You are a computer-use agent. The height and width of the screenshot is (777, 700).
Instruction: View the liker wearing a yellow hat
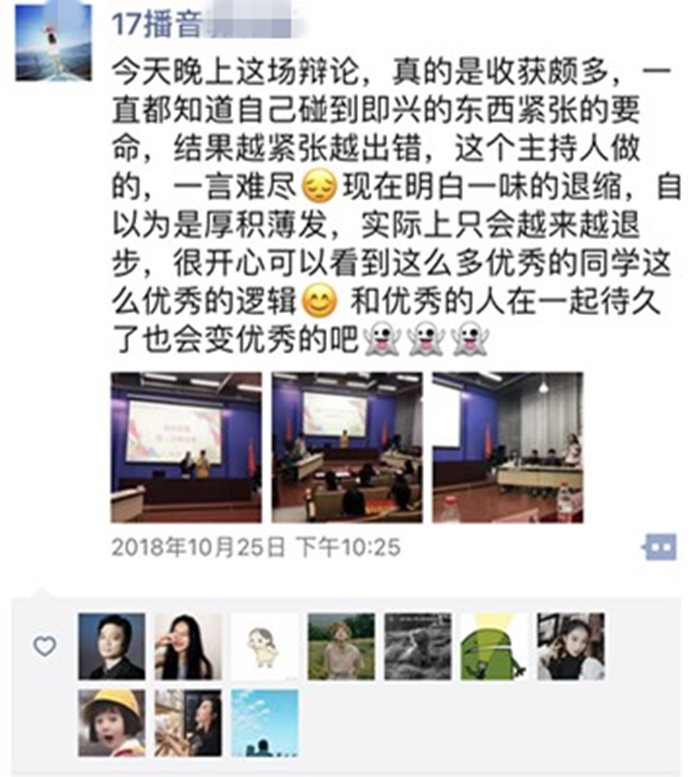tap(112, 723)
